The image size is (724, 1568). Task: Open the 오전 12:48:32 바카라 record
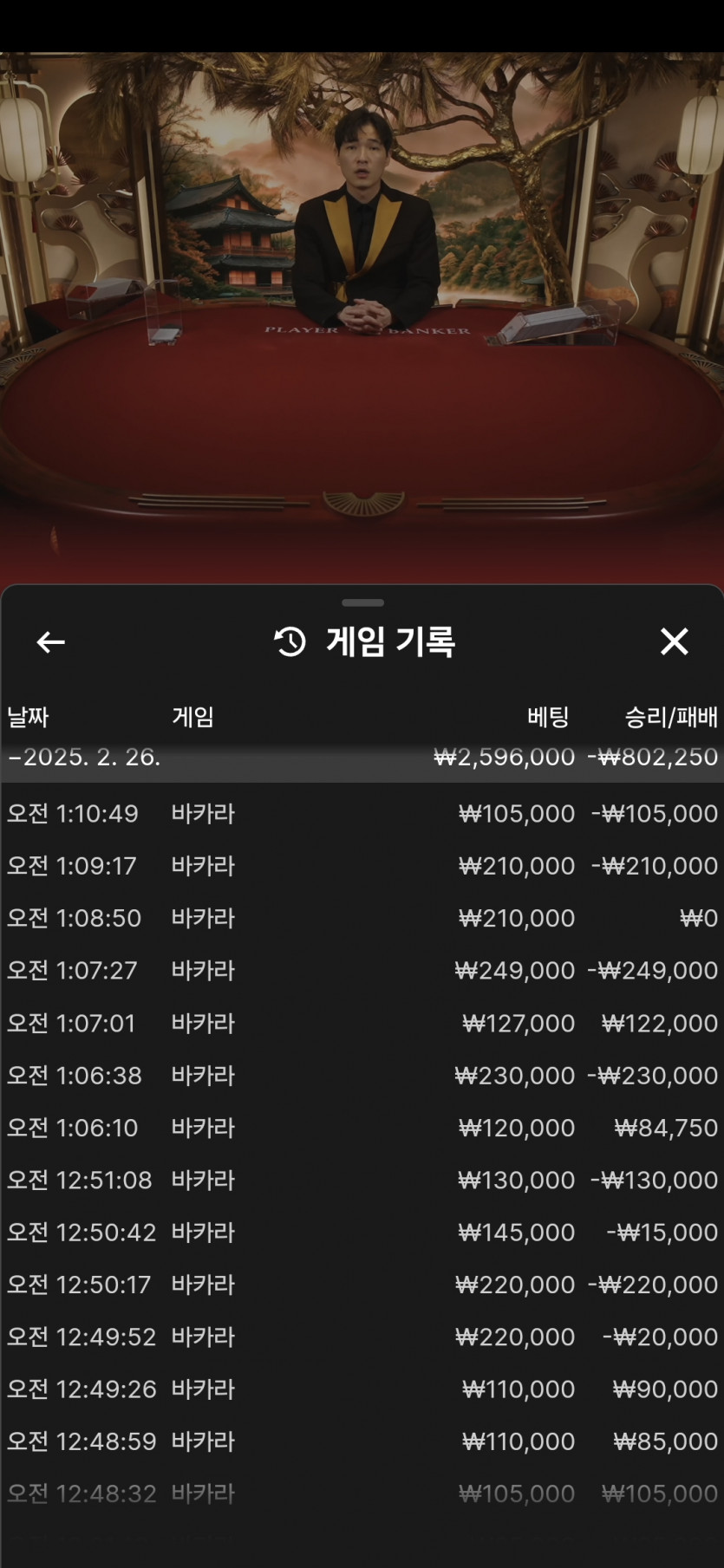pyautogui.click(x=362, y=1493)
